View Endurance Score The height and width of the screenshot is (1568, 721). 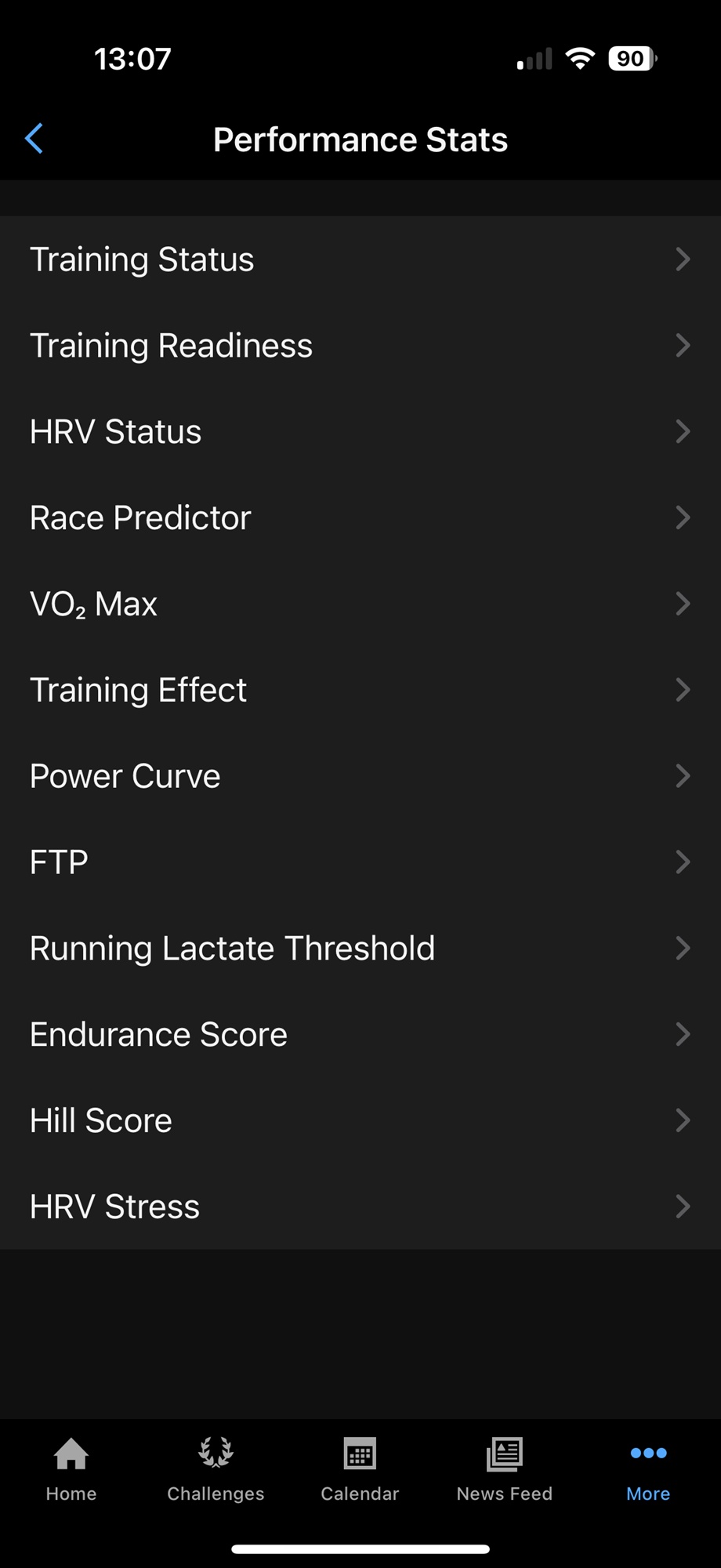(x=360, y=1035)
